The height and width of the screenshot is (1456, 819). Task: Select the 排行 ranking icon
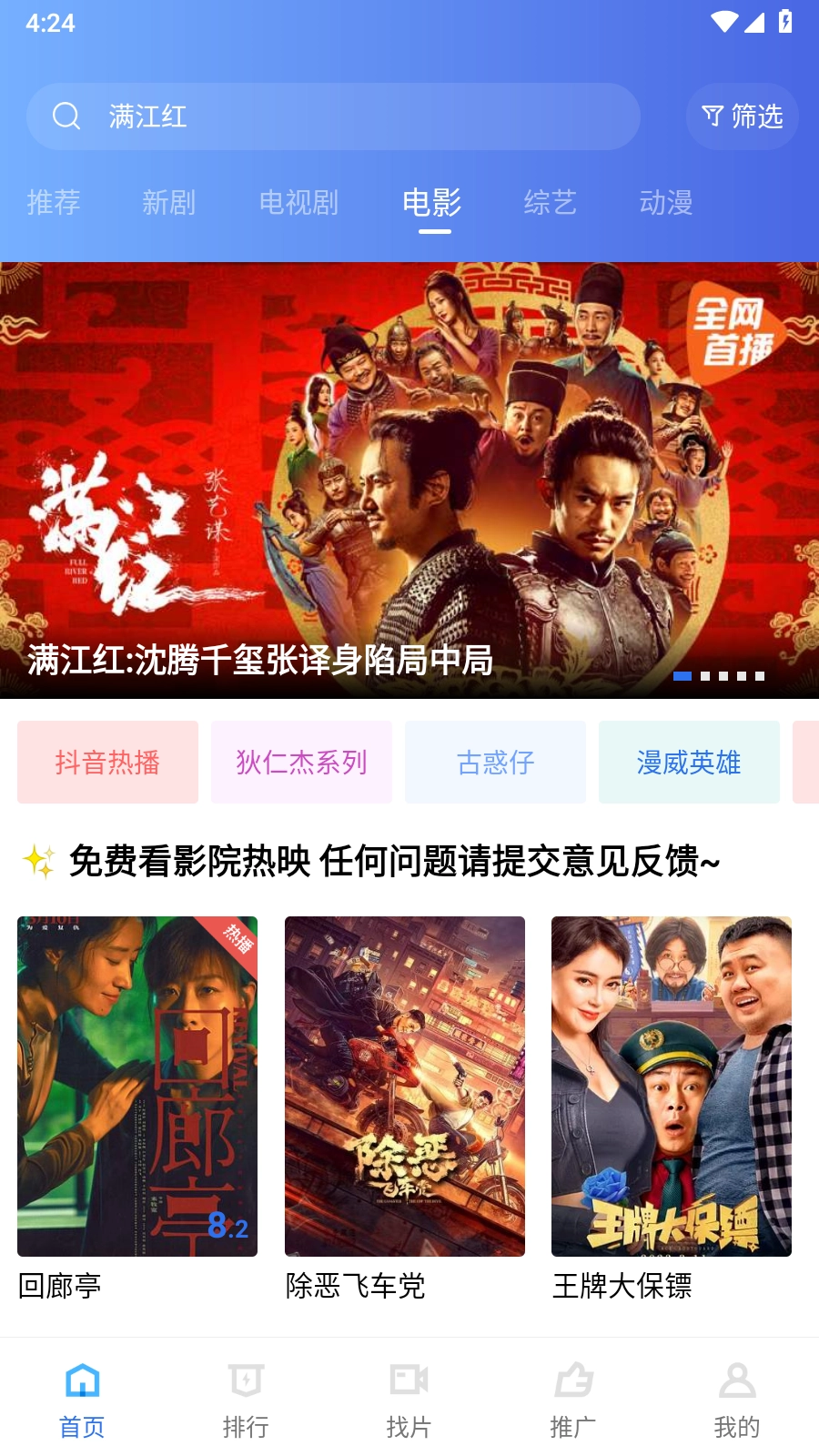click(x=246, y=1380)
